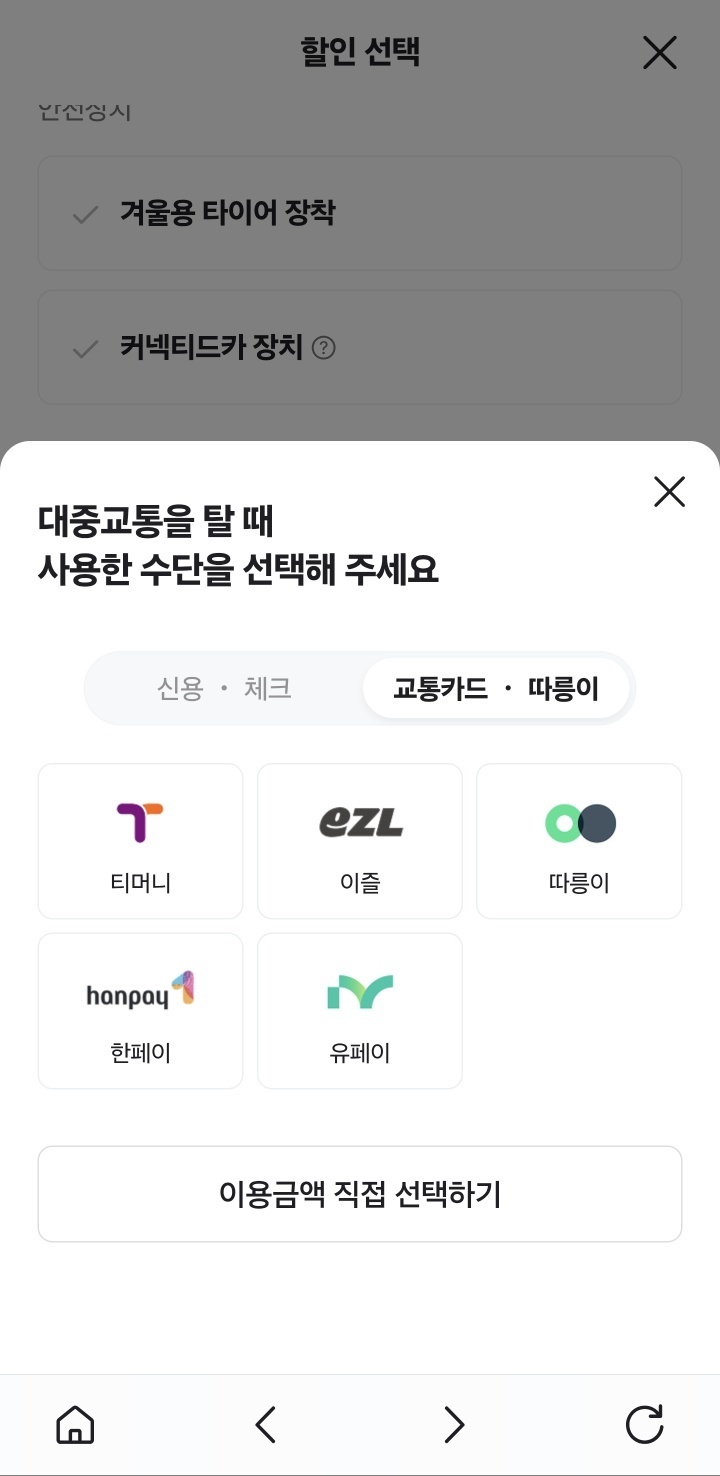Image resolution: width=720 pixels, height=1476 pixels.
Task: Pick the 따릉이 option
Action: [x=579, y=841]
